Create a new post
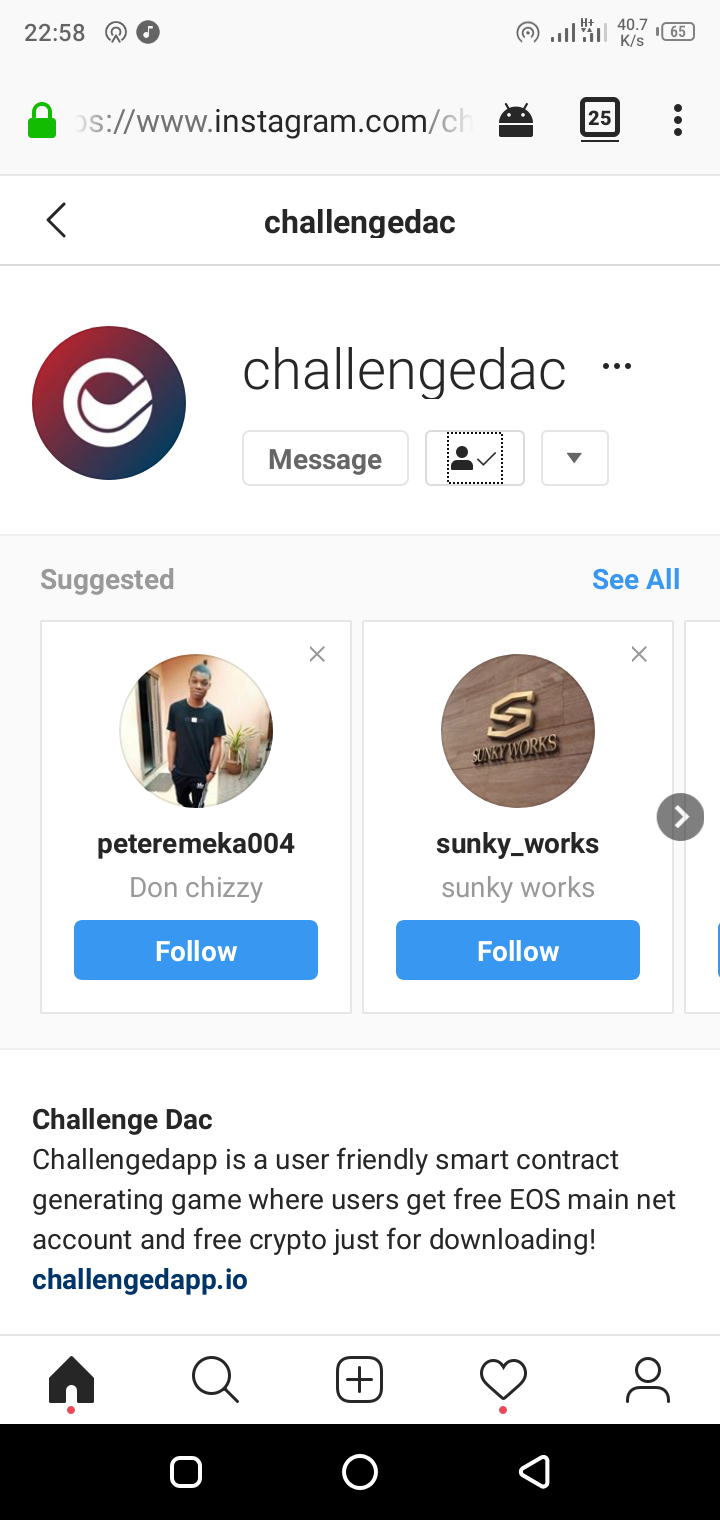This screenshot has width=720, height=1520. [359, 1381]
